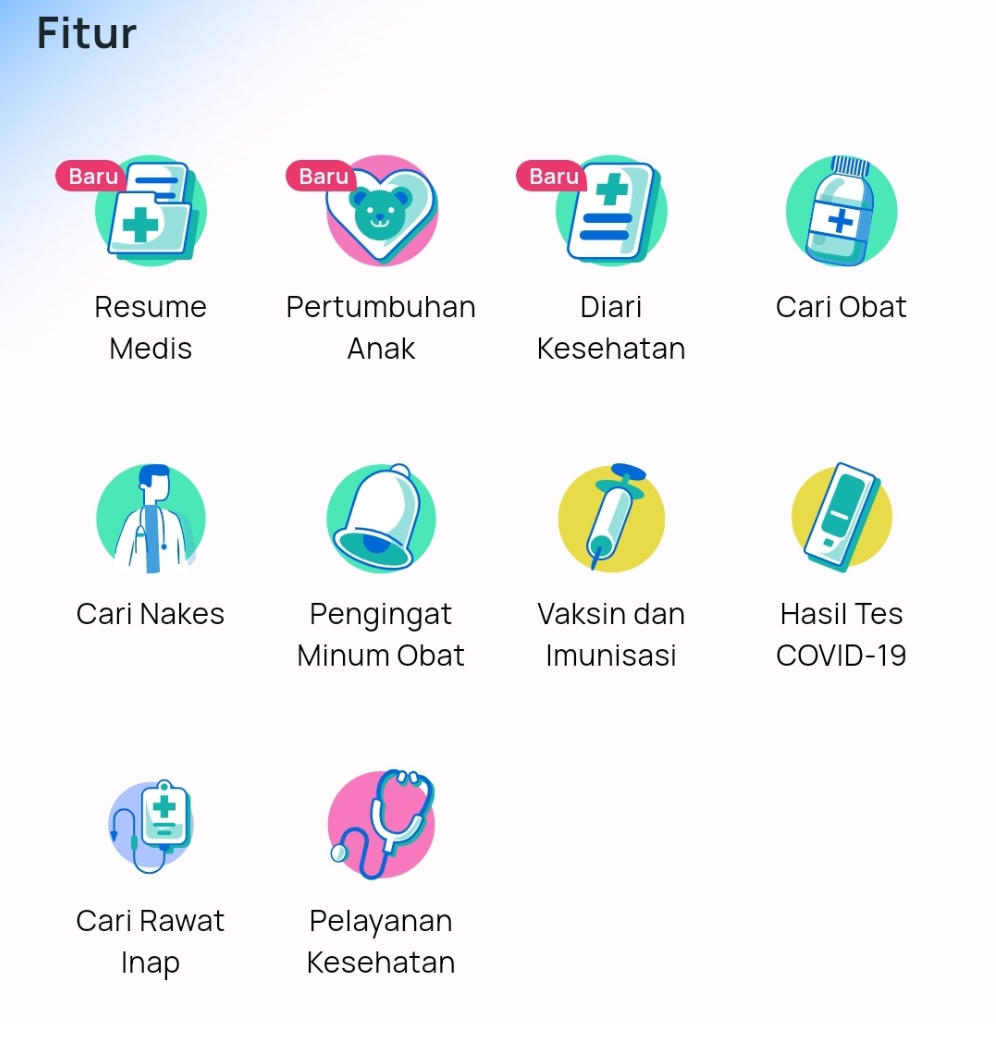Select the Cari Rawat Inap IV drip icon
996x1042 pixels.
(x=151, y=825)
